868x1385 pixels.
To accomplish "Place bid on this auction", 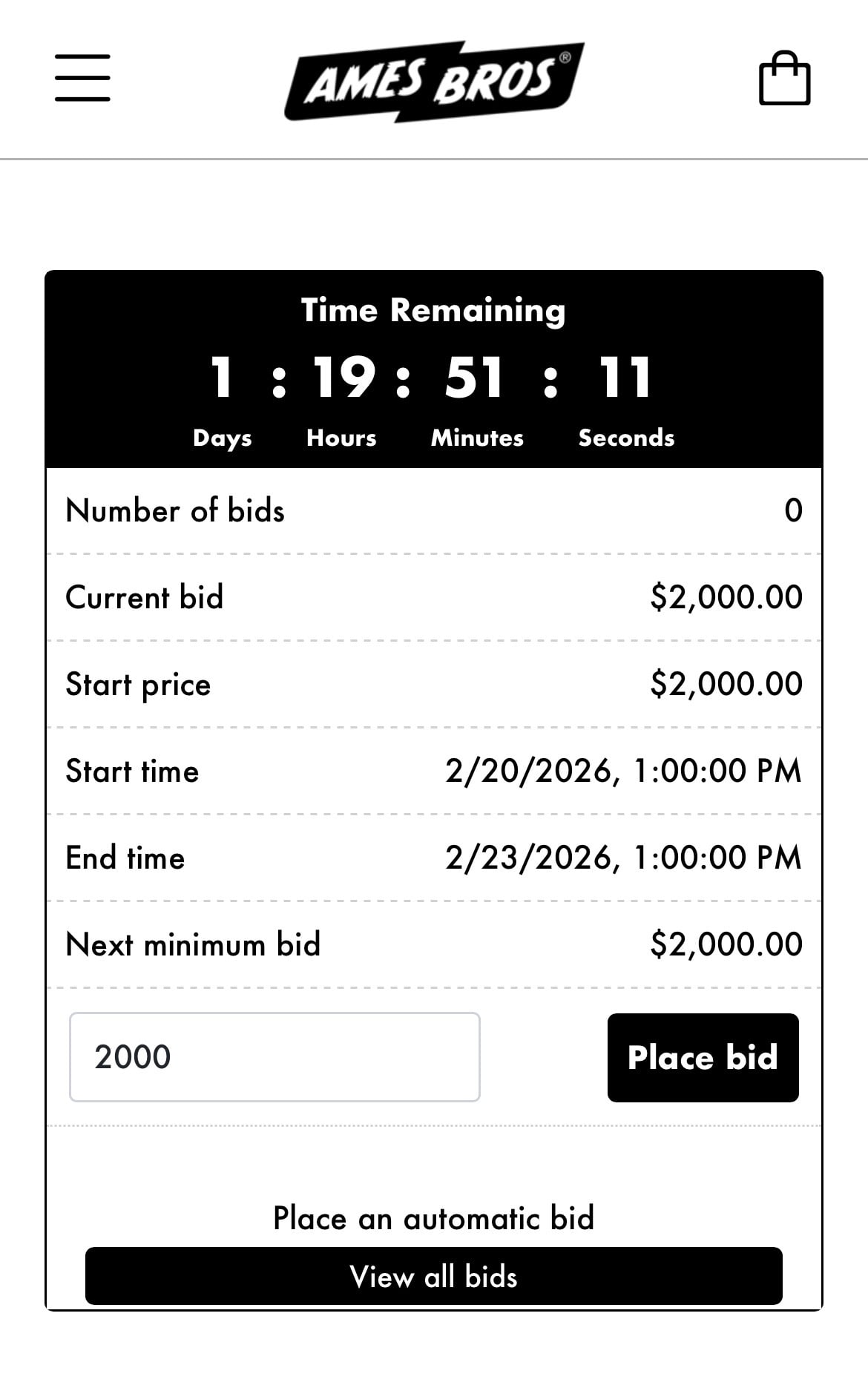I will pyautogui.click(x=703, y=1057).
